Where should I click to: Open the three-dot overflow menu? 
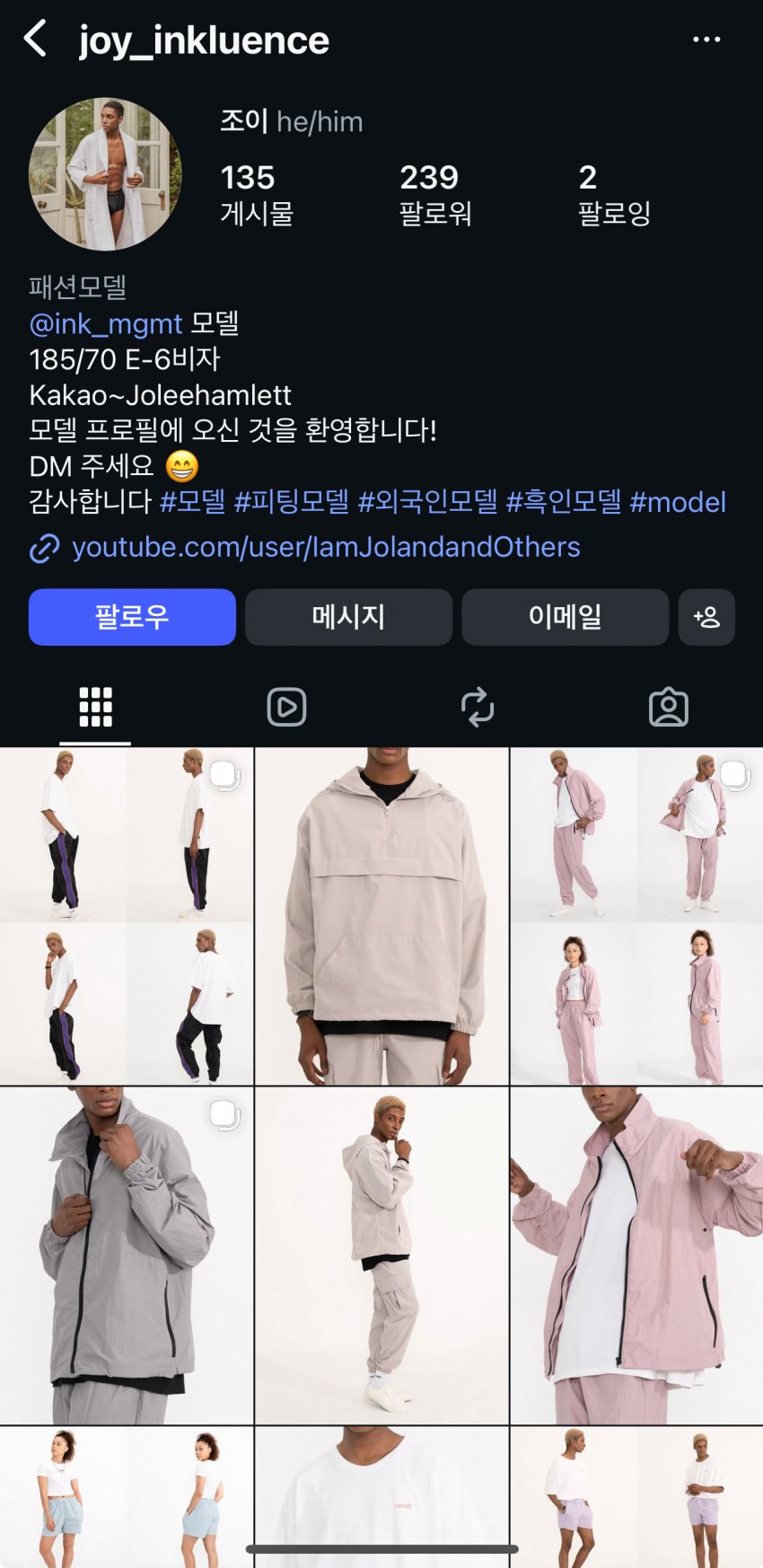point(706,40)
